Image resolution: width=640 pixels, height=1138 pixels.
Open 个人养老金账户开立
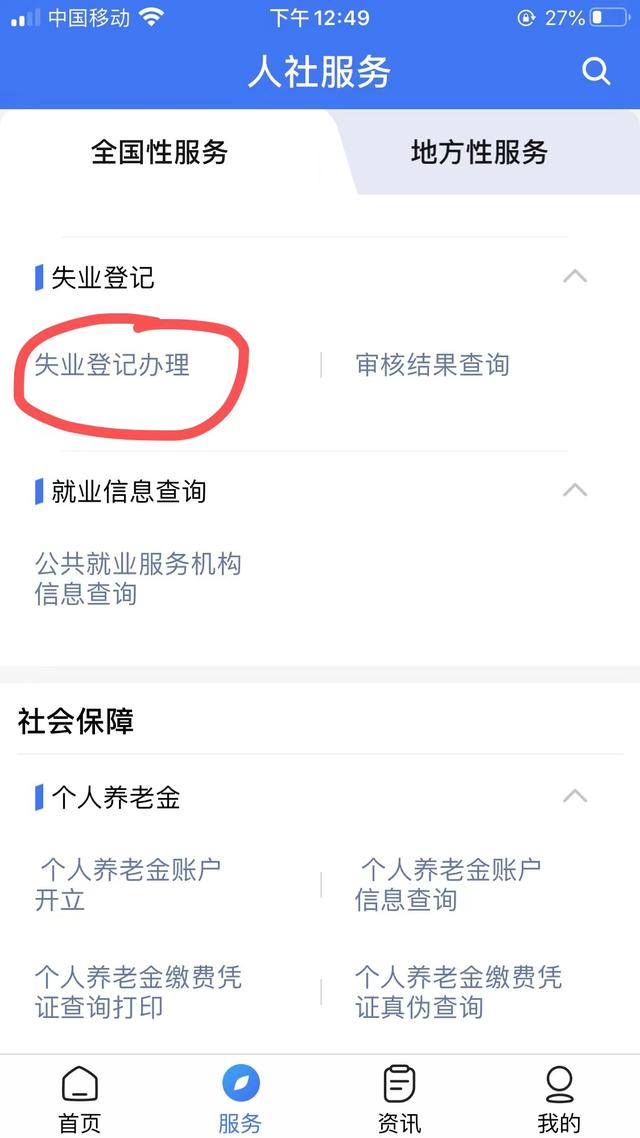[x=128, y=885]
